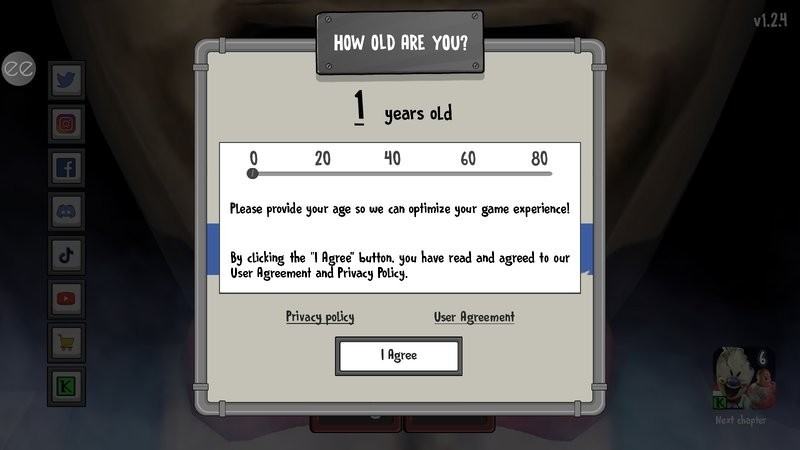Tap the age slider at 40

click(393, 173)
